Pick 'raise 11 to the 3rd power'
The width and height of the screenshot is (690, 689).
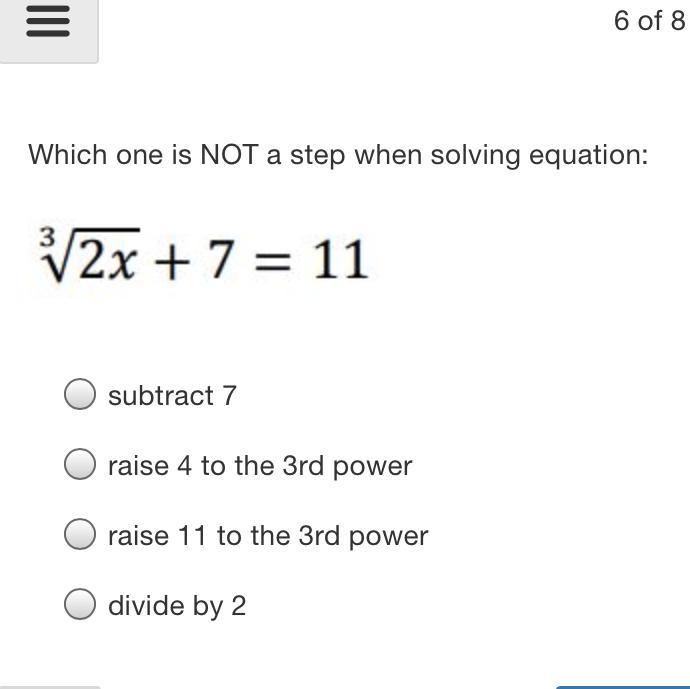point(80,535)
